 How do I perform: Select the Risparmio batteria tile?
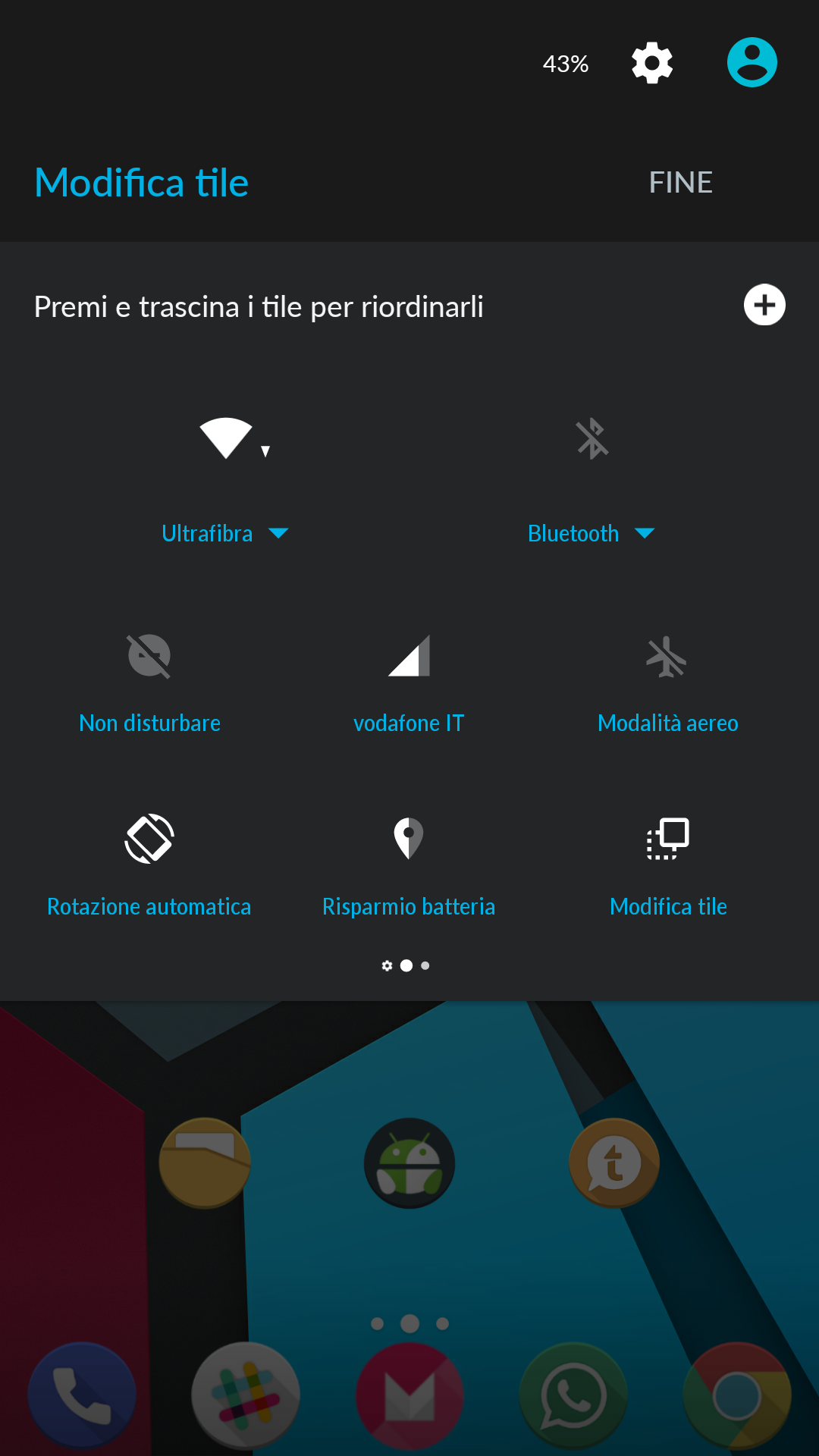pyautogui.click(x=409, y=864)
